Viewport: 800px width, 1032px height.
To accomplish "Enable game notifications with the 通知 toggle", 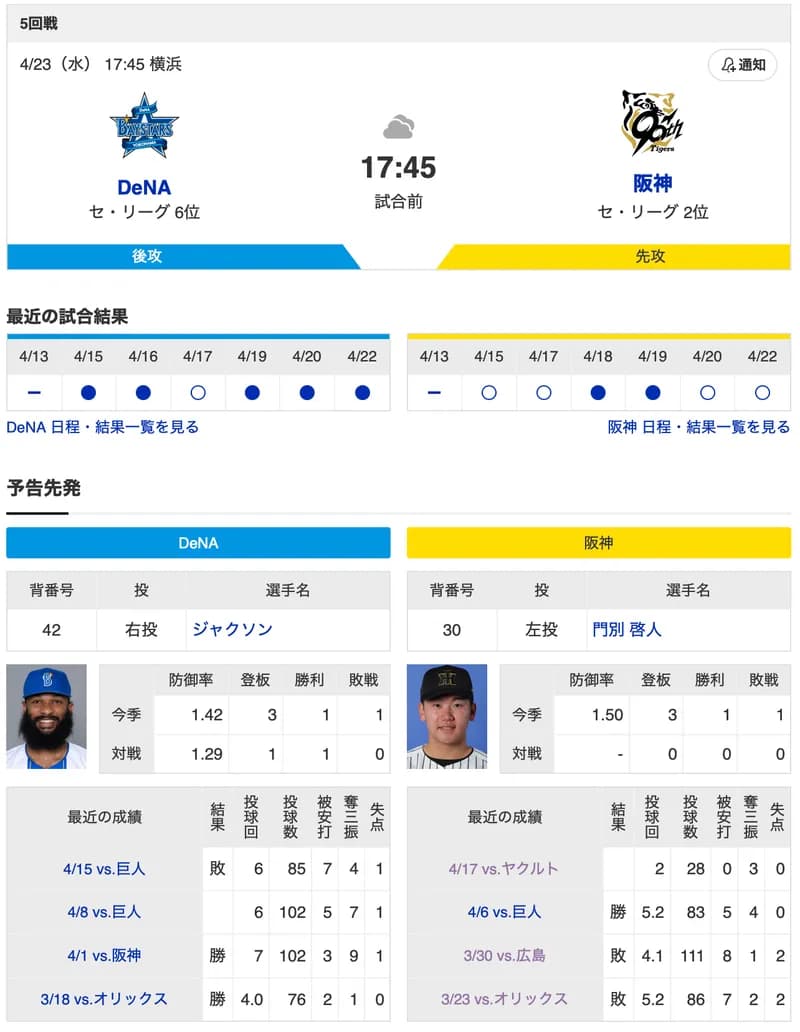I will click(x=742, y=63).
